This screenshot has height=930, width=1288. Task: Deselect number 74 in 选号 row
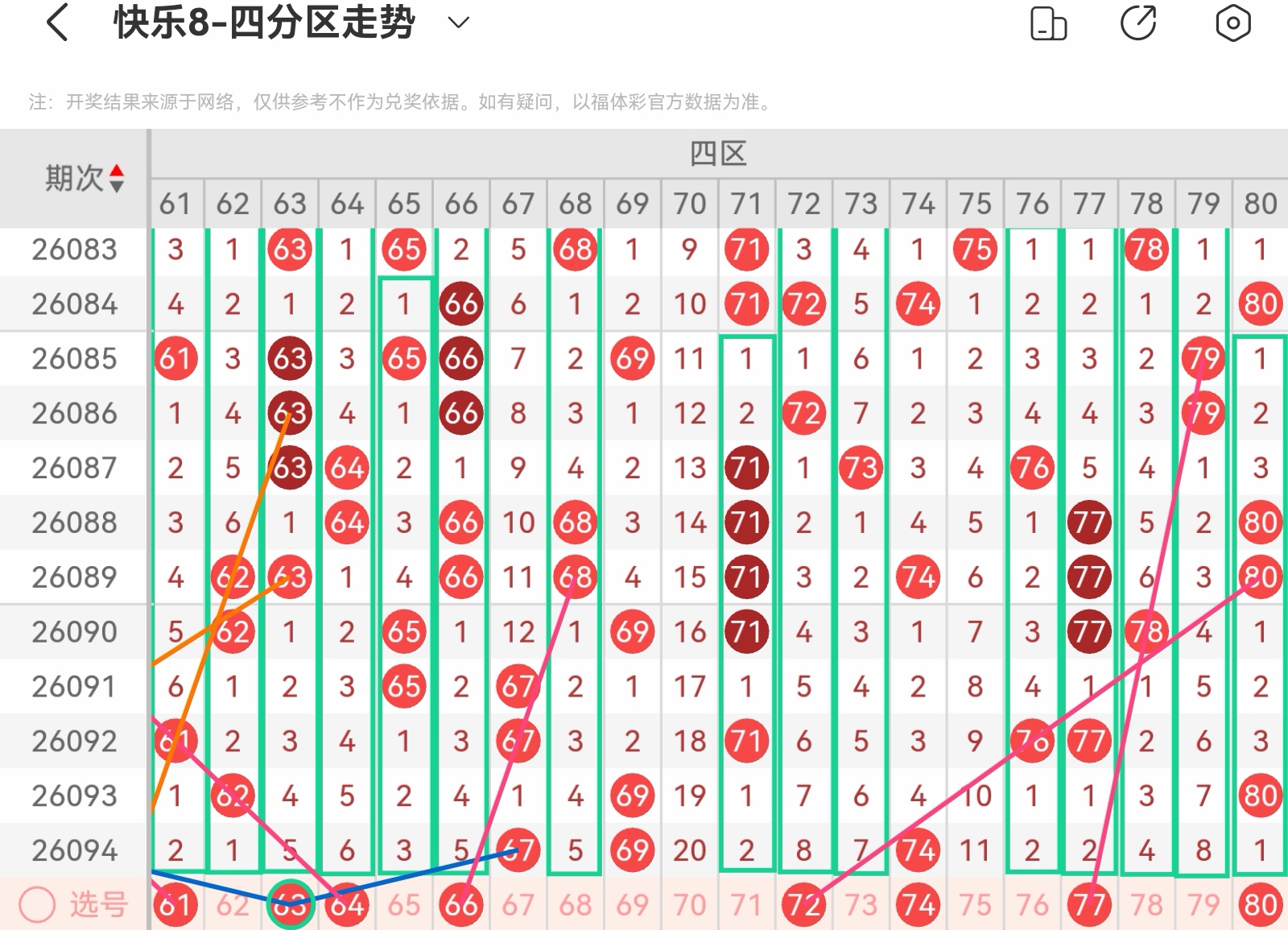pos(919,905)
